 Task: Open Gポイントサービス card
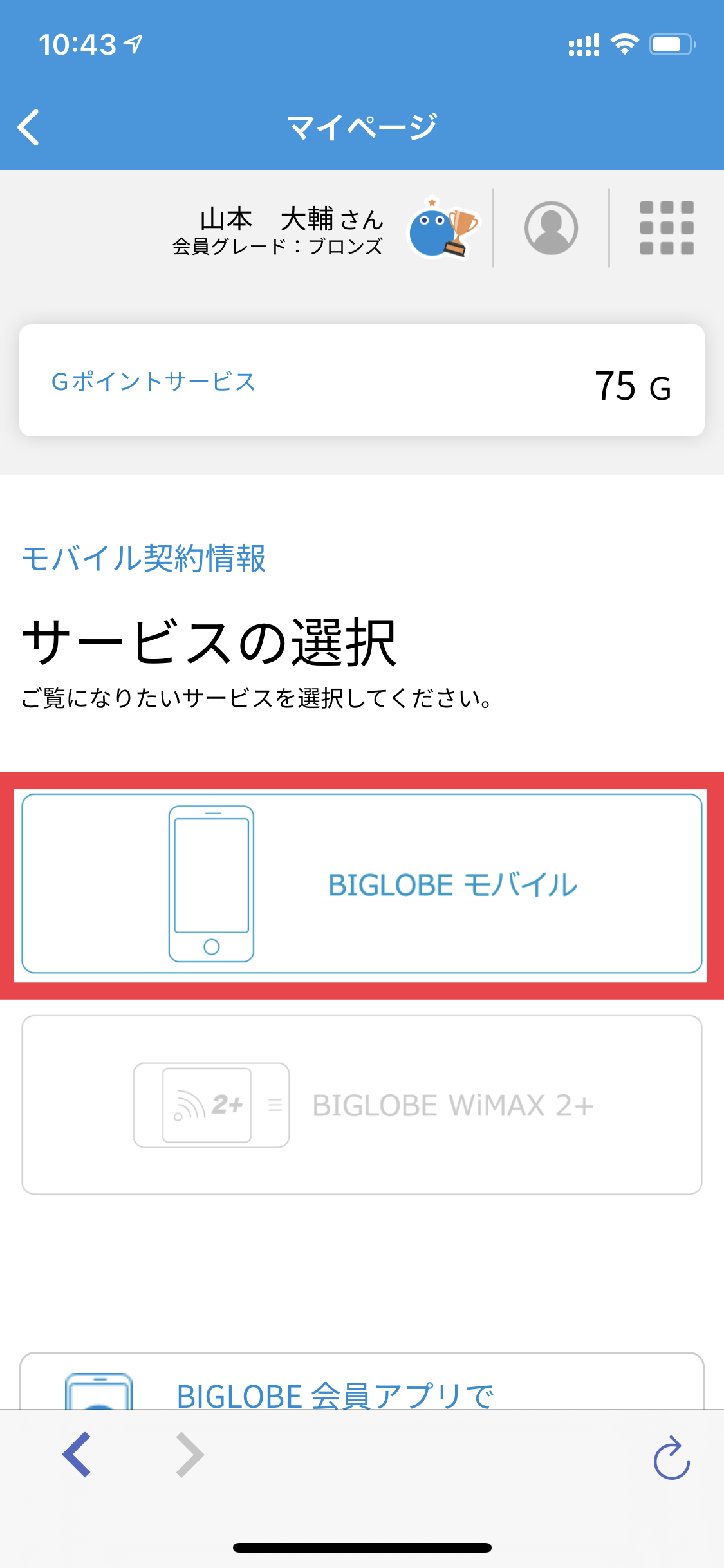(362, 380)
